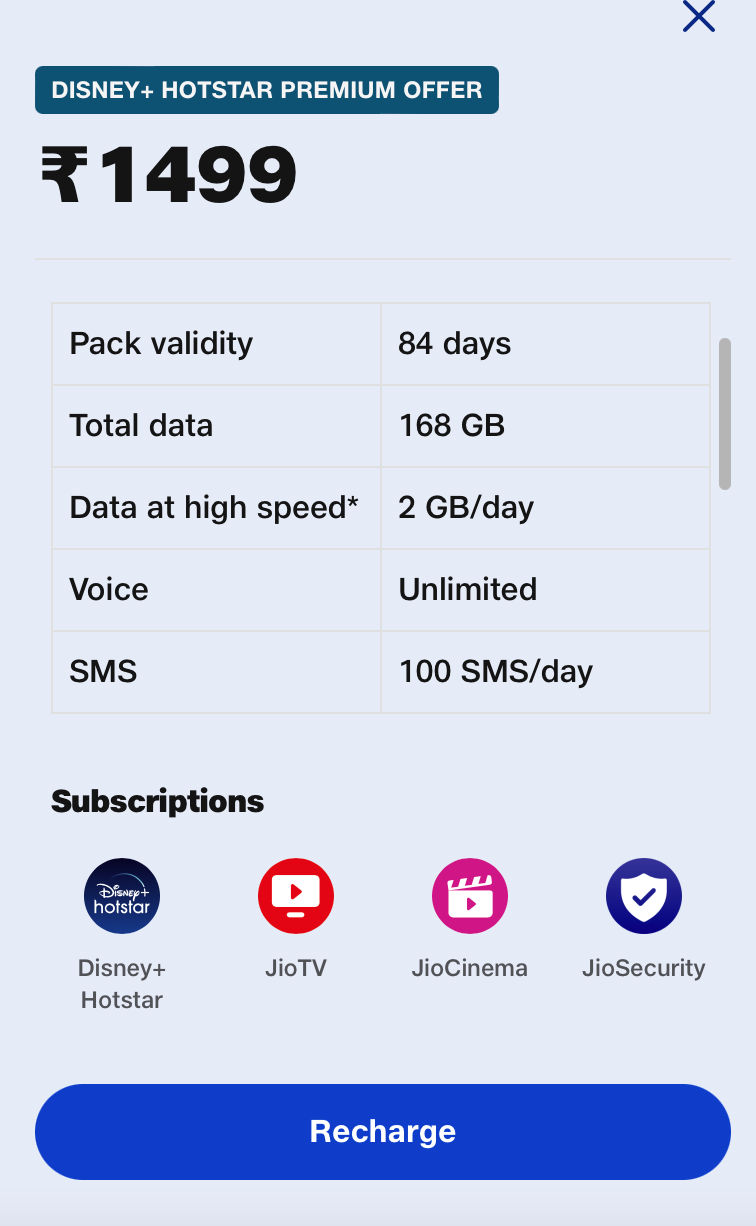Tap the Recharge button
The width and height of the screenshot is (756, 1226).
click(383, 1131)
